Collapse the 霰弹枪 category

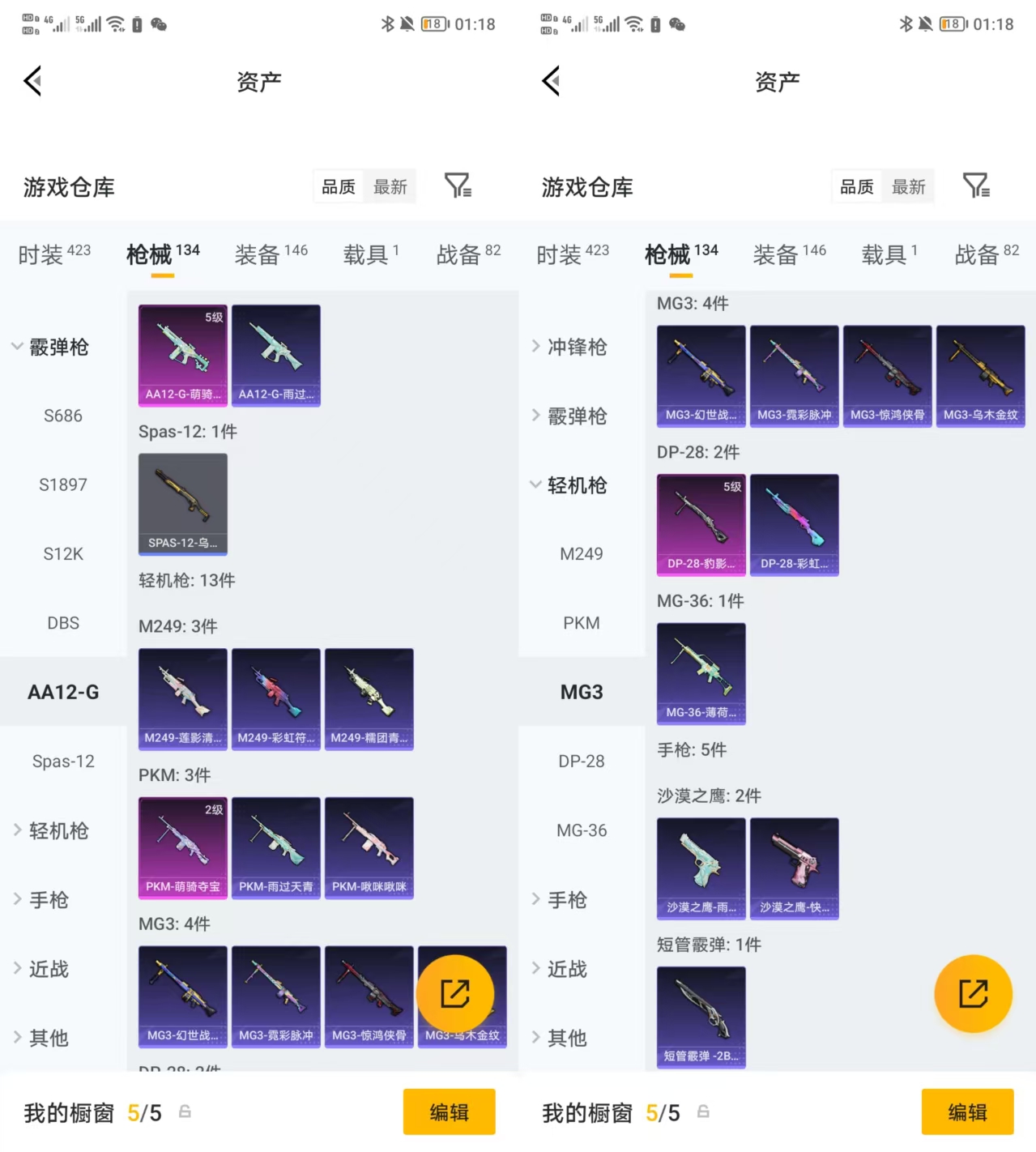[x=56, y=347]
